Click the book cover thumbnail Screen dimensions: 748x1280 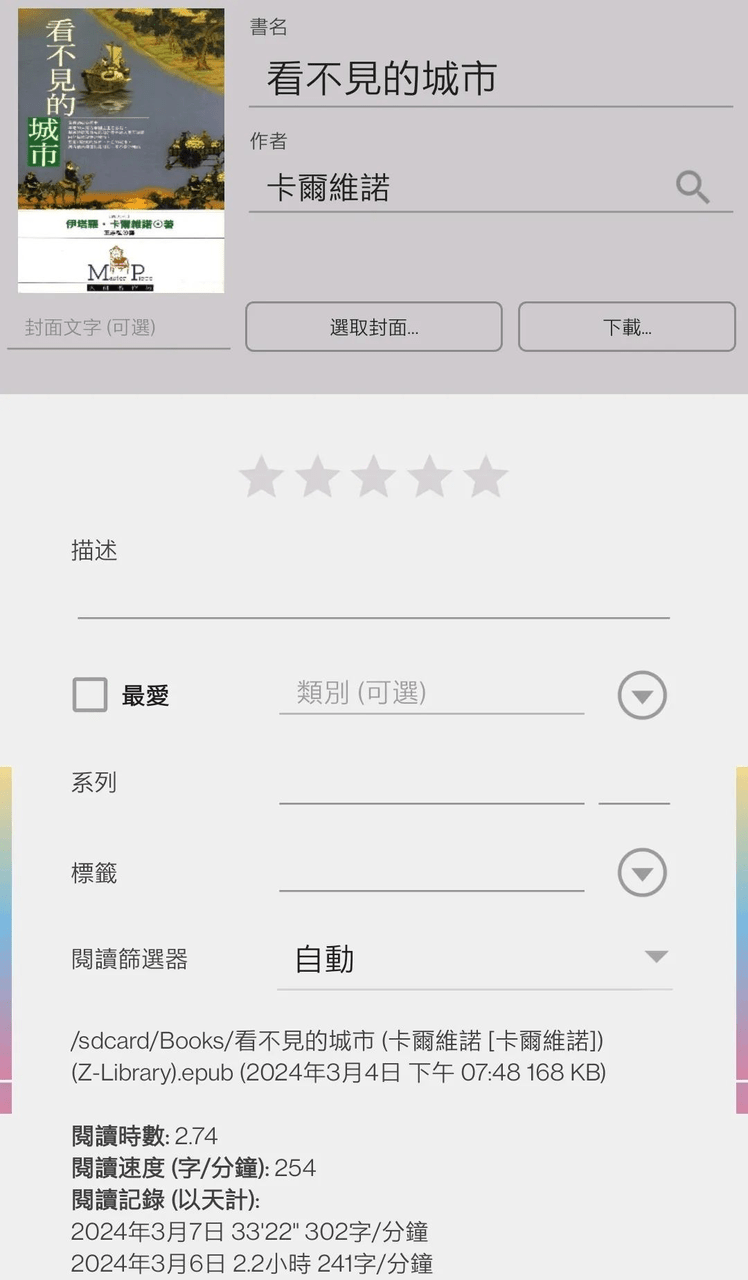120,150
